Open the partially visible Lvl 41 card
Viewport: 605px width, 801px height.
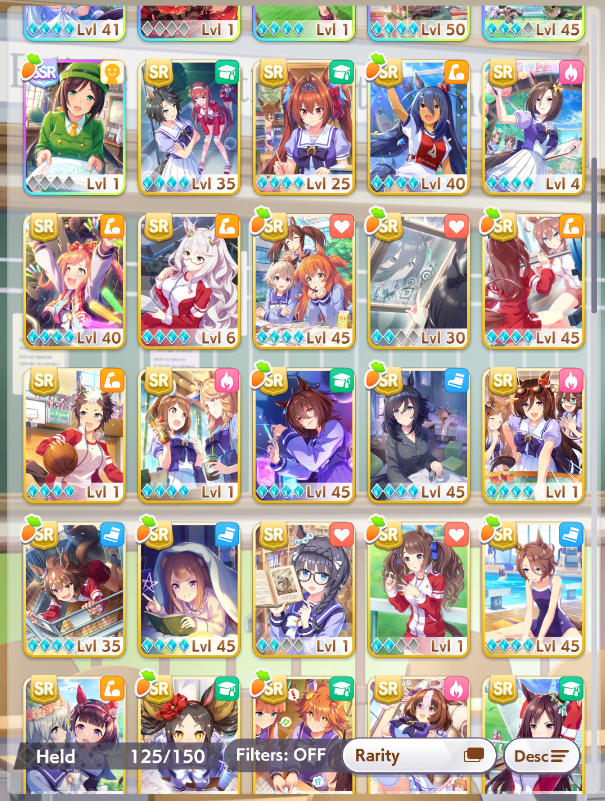click(x=75, y=23)
